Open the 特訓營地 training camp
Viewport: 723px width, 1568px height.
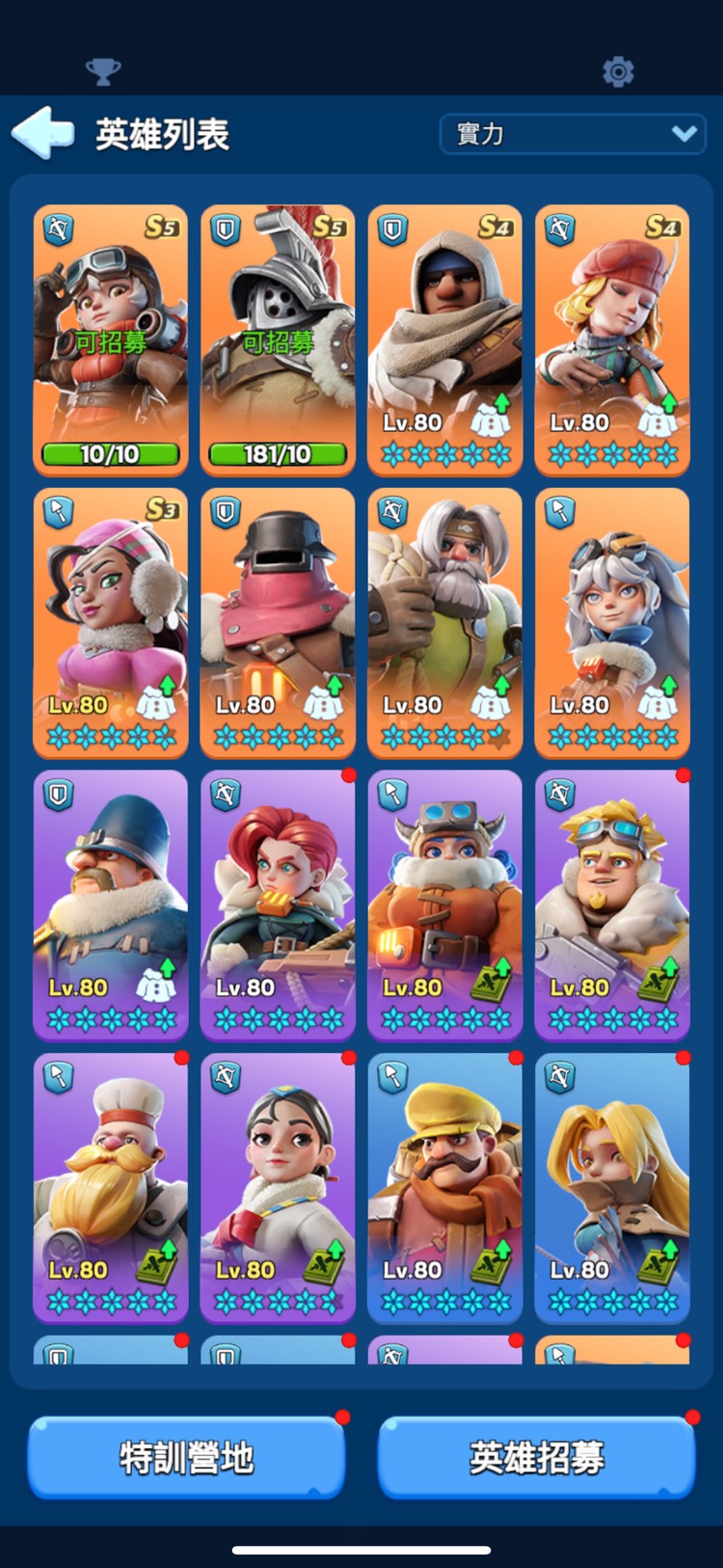(186, 1457)
